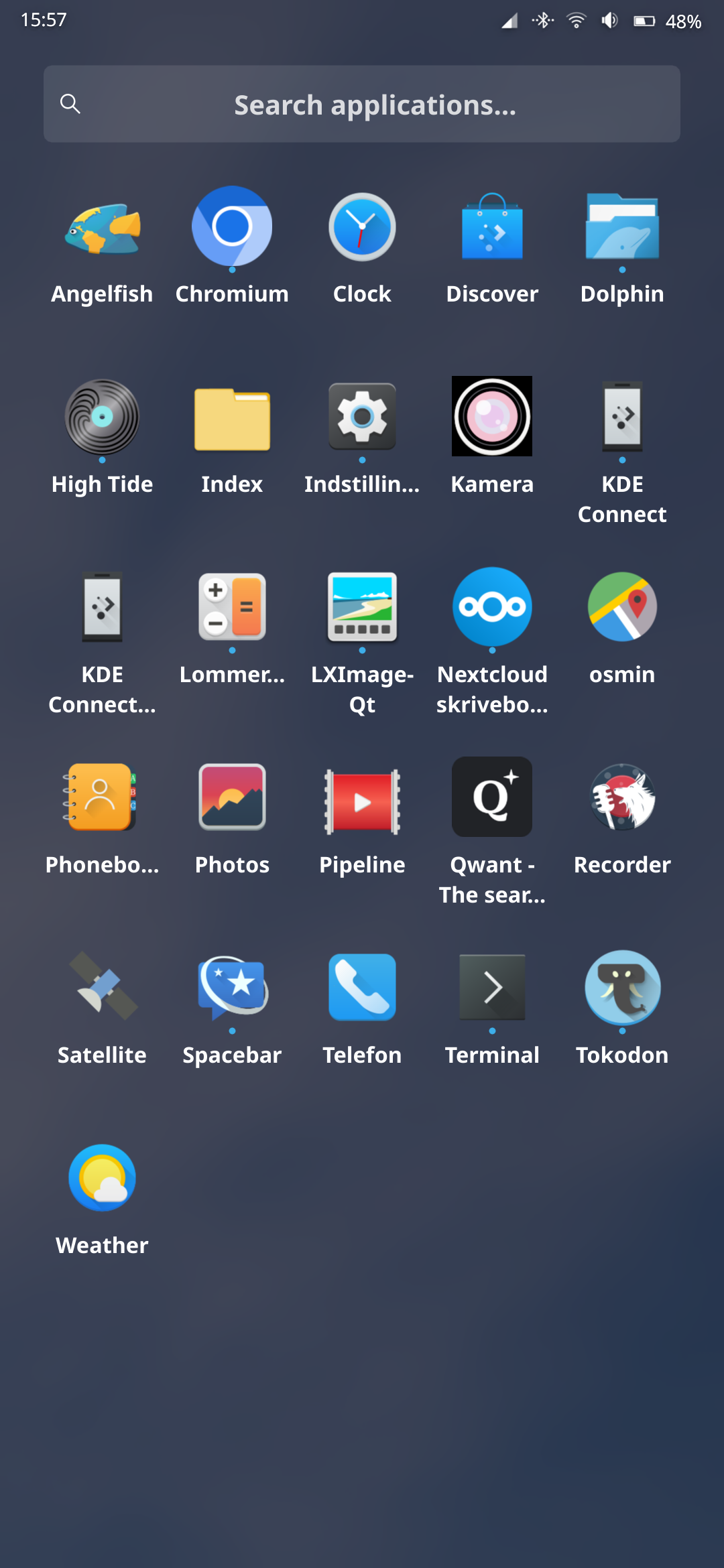The image size is (724, 1568).
Task: Open the Terminal app
Action: pyautogui.click(x=492, y=988)
